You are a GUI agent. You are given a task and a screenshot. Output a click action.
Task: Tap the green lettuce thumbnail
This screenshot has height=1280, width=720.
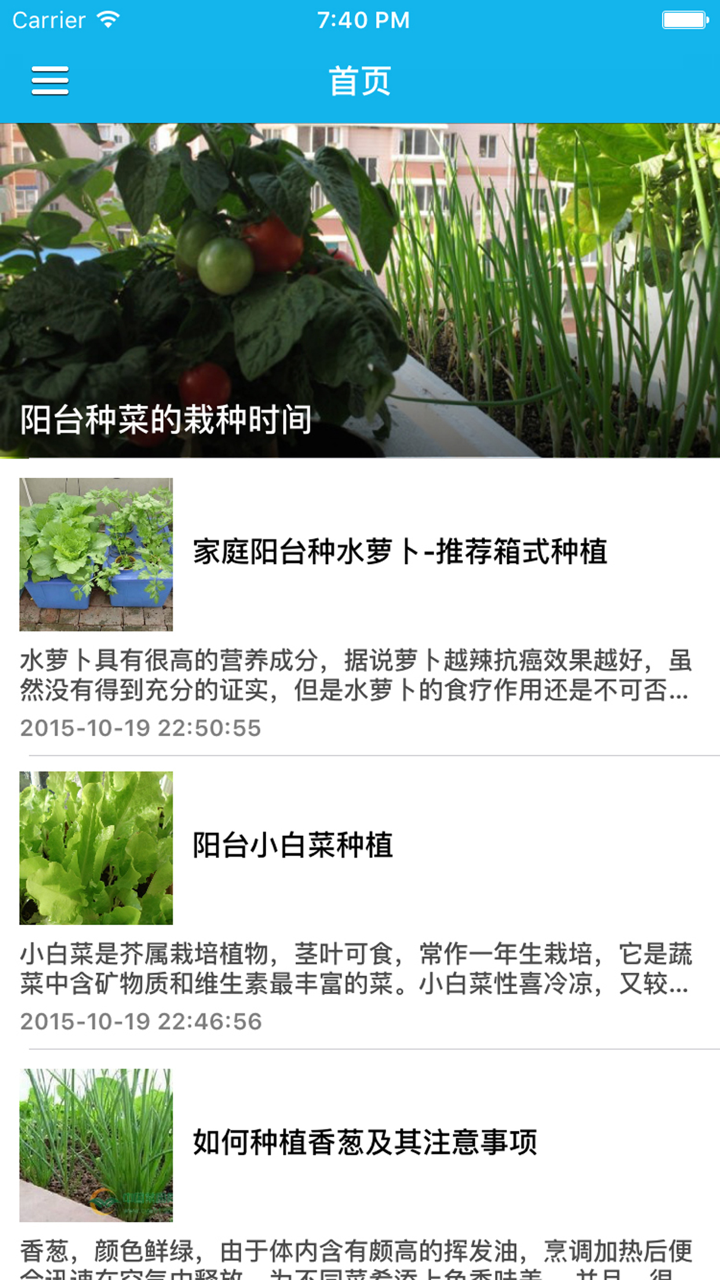(x=95, y=847)
